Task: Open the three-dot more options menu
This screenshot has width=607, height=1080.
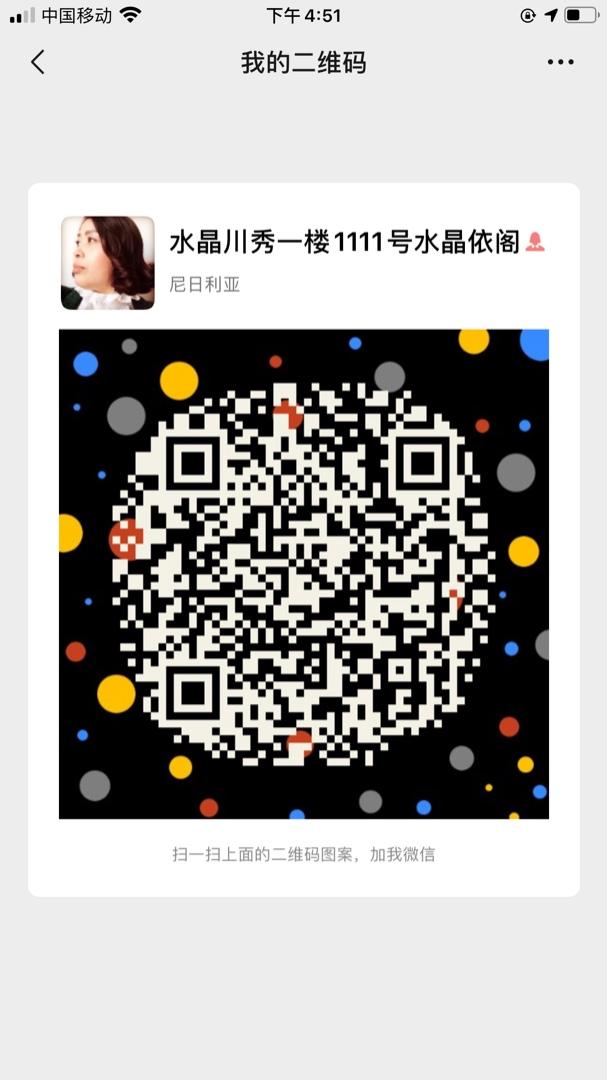Action: point(560,62)
